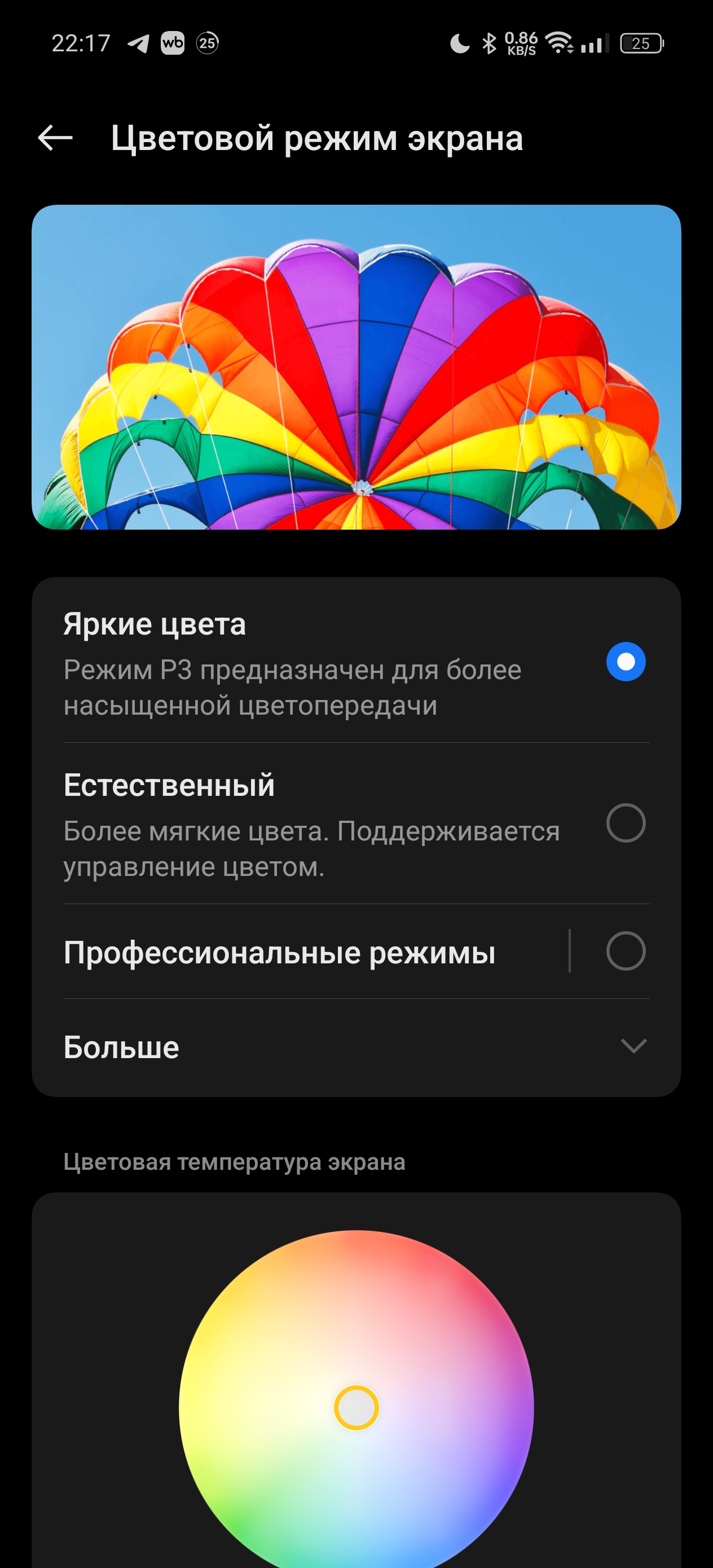Viewport: 713px width, 1568px height.
Task: Go back from Цветовой режим экрана
Action: 55,138
